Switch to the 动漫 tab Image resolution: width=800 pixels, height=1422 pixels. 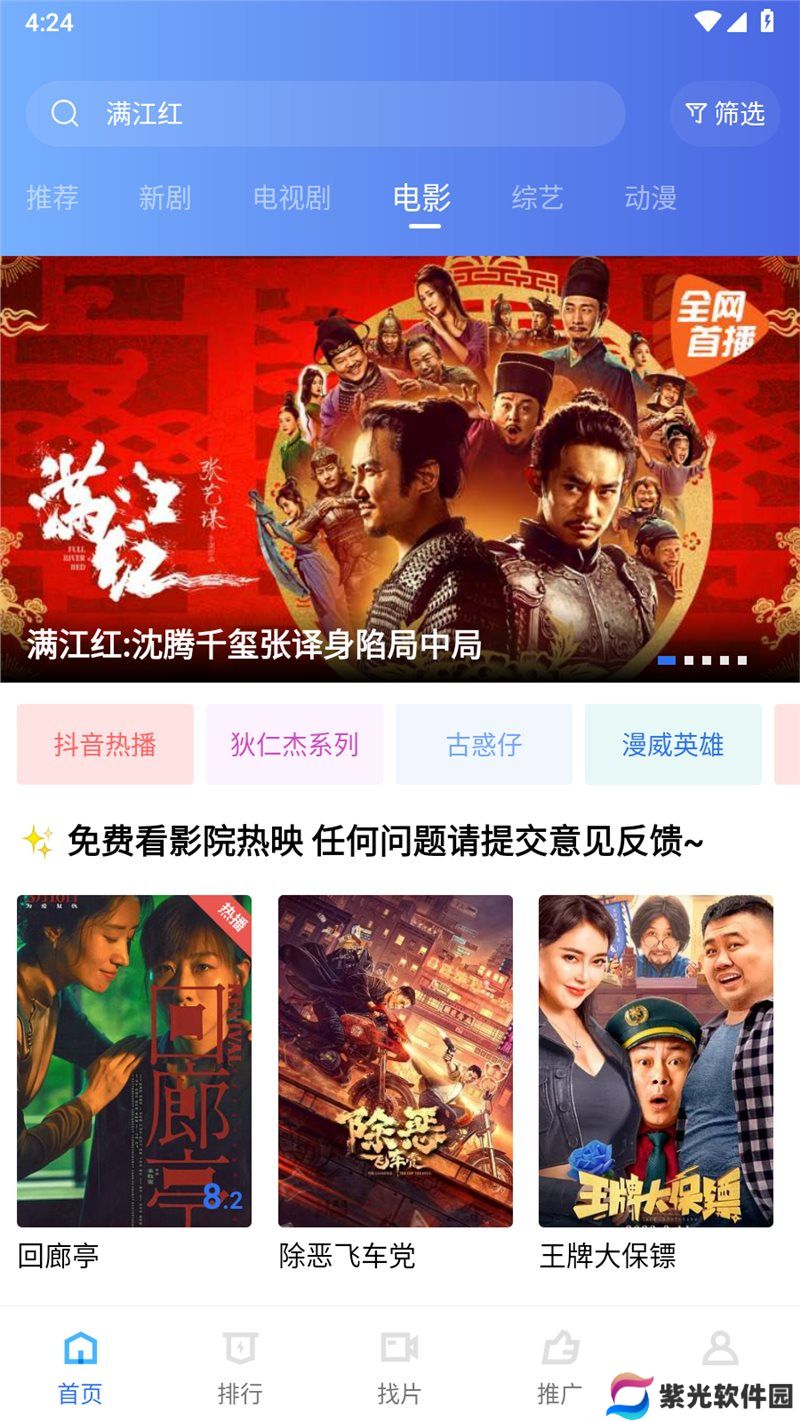(x=650, y=197)
